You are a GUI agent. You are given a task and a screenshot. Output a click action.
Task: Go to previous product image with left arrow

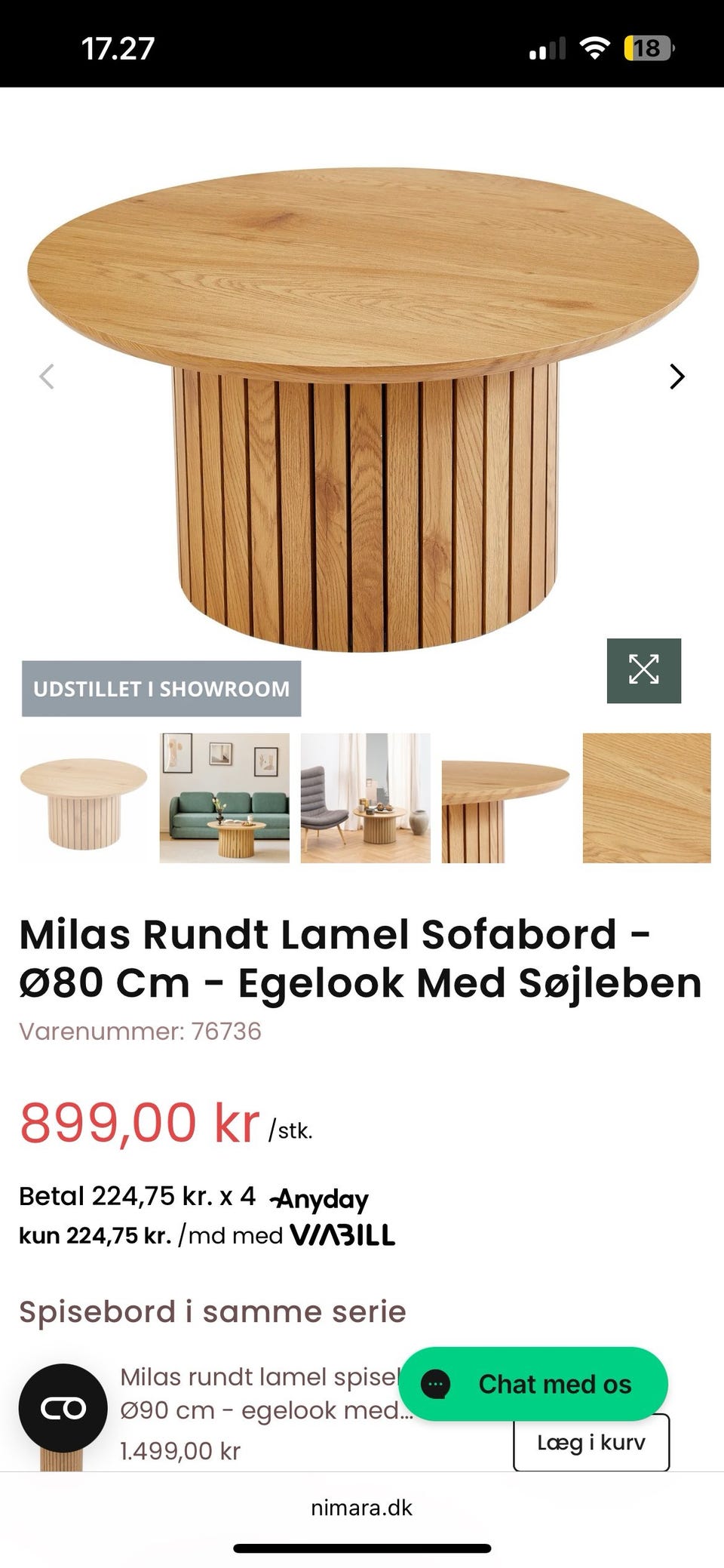[48, 376]
